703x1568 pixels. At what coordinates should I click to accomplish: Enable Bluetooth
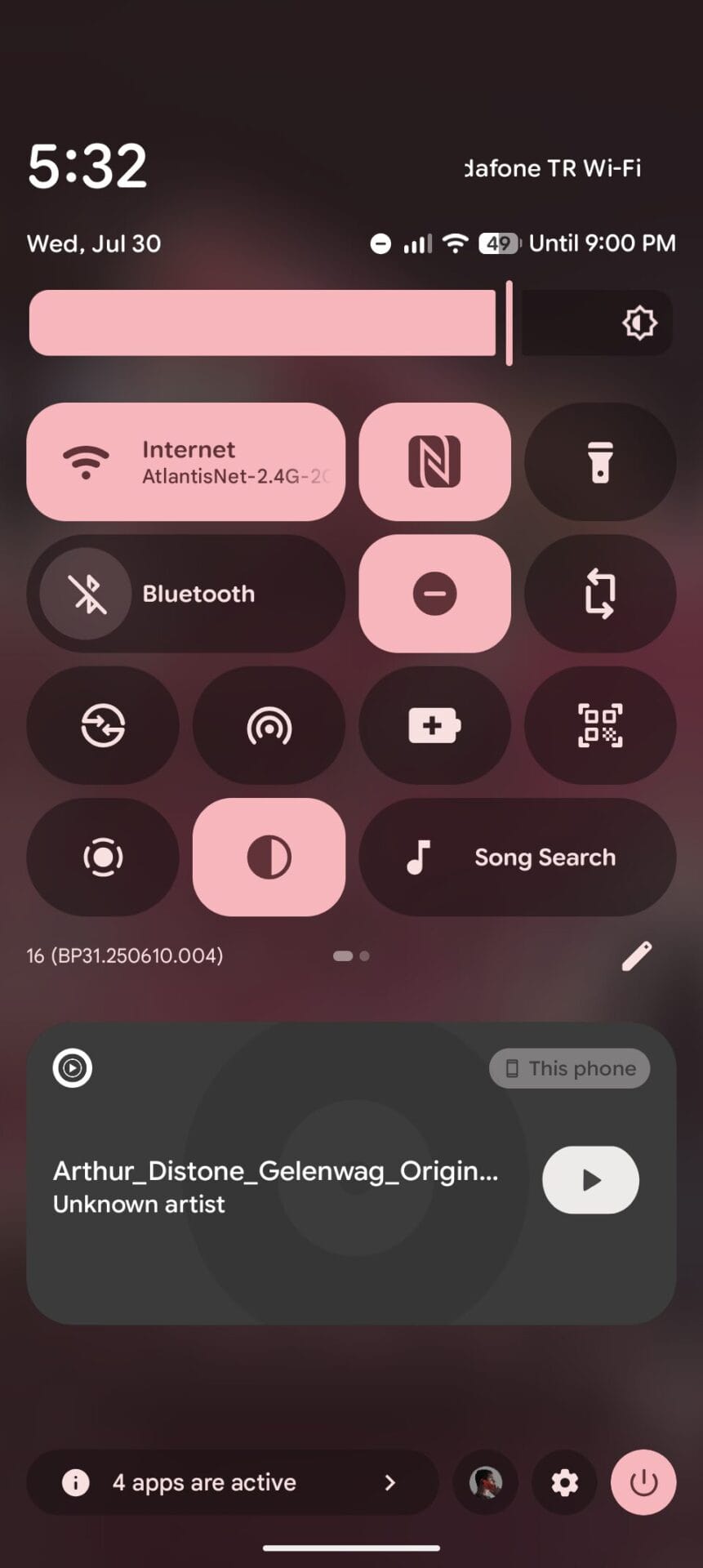tap(185, 594)
